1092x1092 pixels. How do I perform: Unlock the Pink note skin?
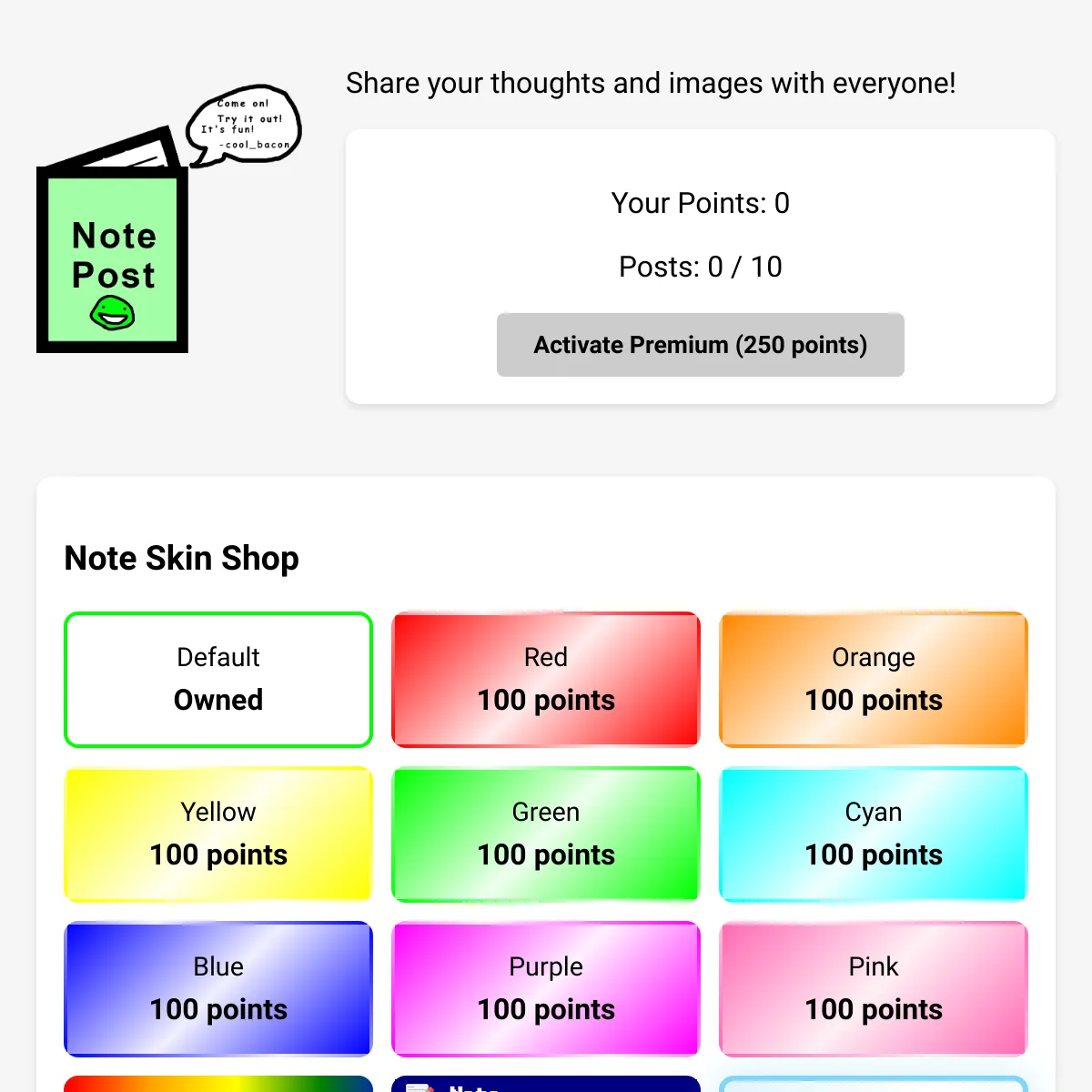[x=874, y=989]
